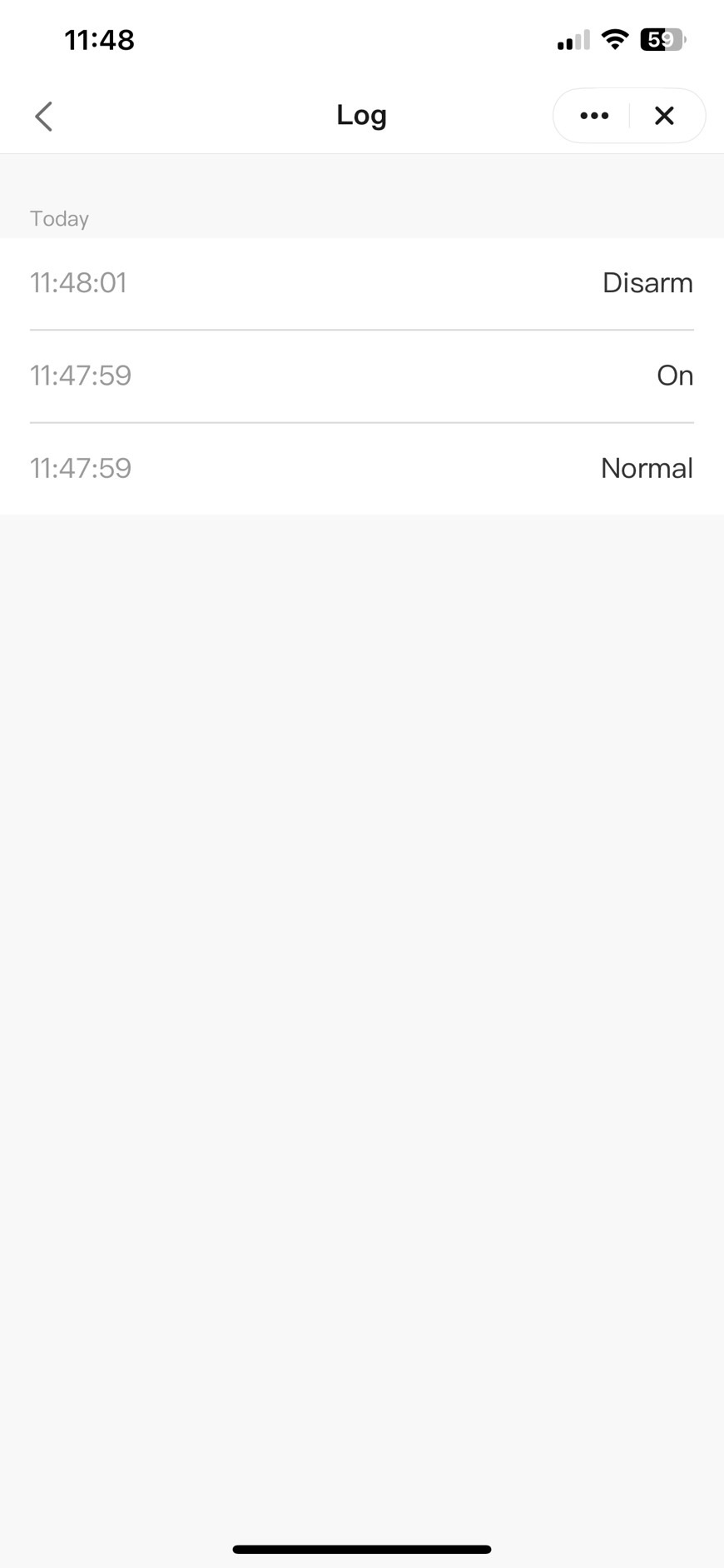Close the mini program with X

(x=664, y=116)
